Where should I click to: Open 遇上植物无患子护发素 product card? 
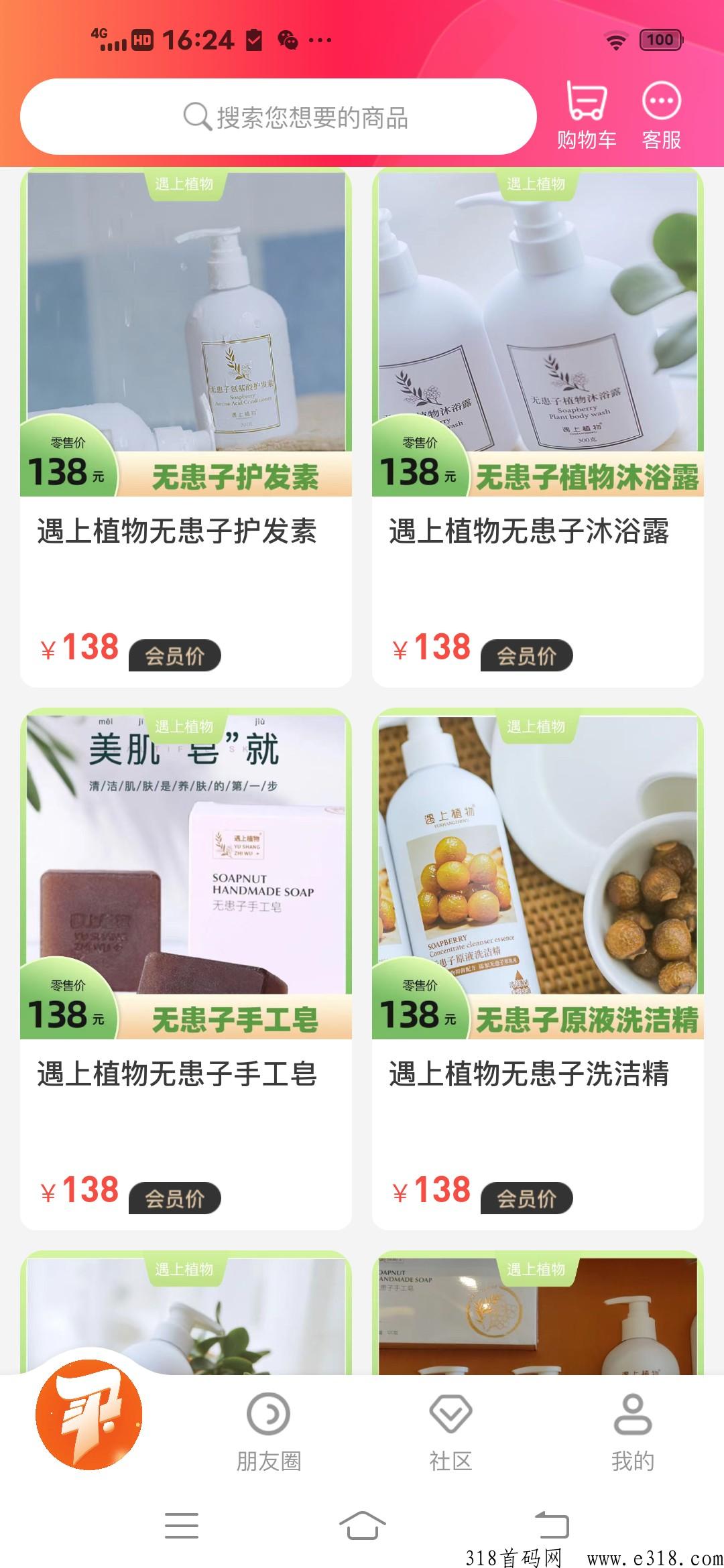tap(186, 428)
